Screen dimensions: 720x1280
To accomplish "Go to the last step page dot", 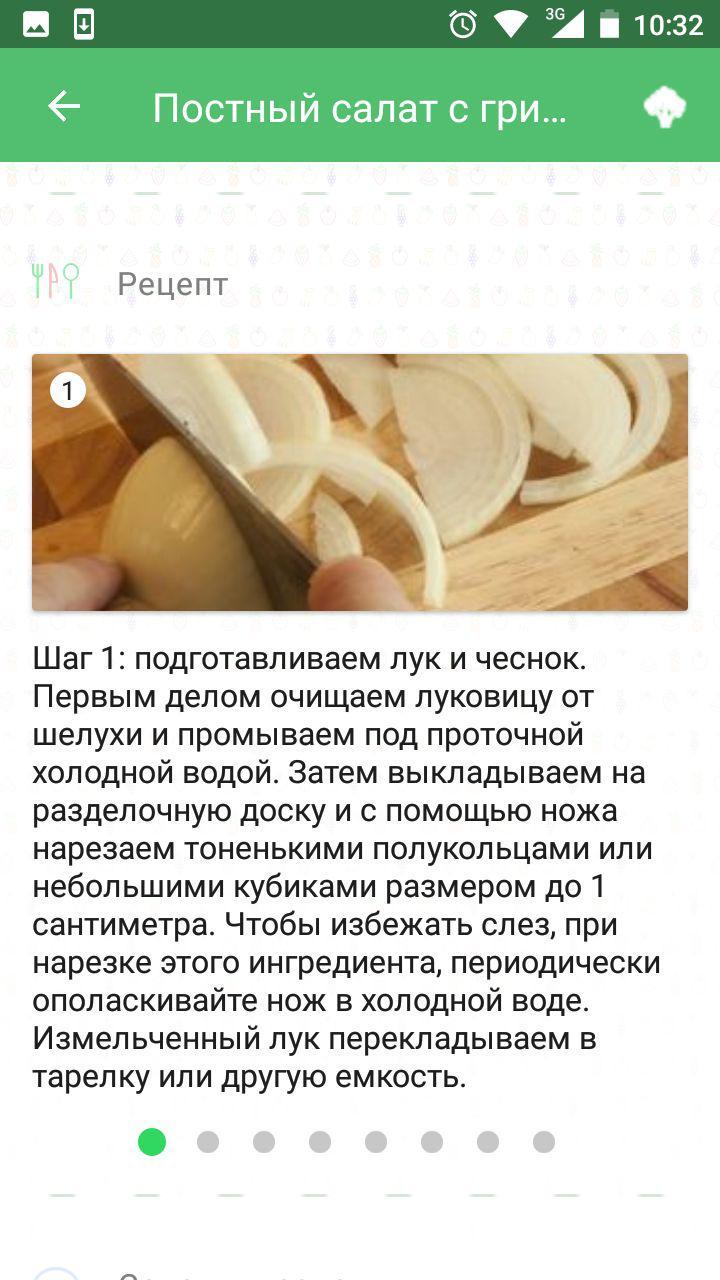I will (544, 1142).
